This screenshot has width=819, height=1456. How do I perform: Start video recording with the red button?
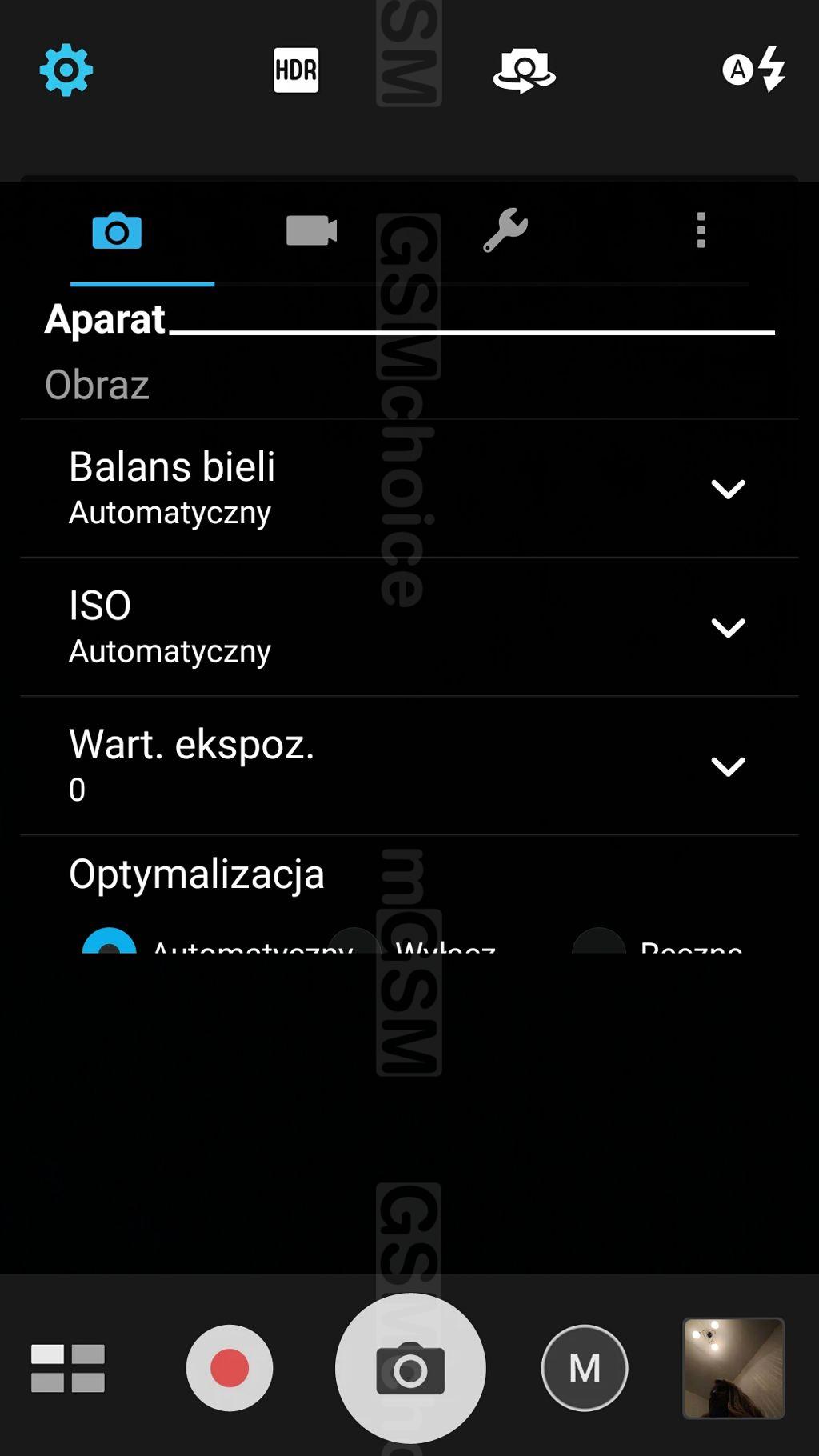(230, 1368)
